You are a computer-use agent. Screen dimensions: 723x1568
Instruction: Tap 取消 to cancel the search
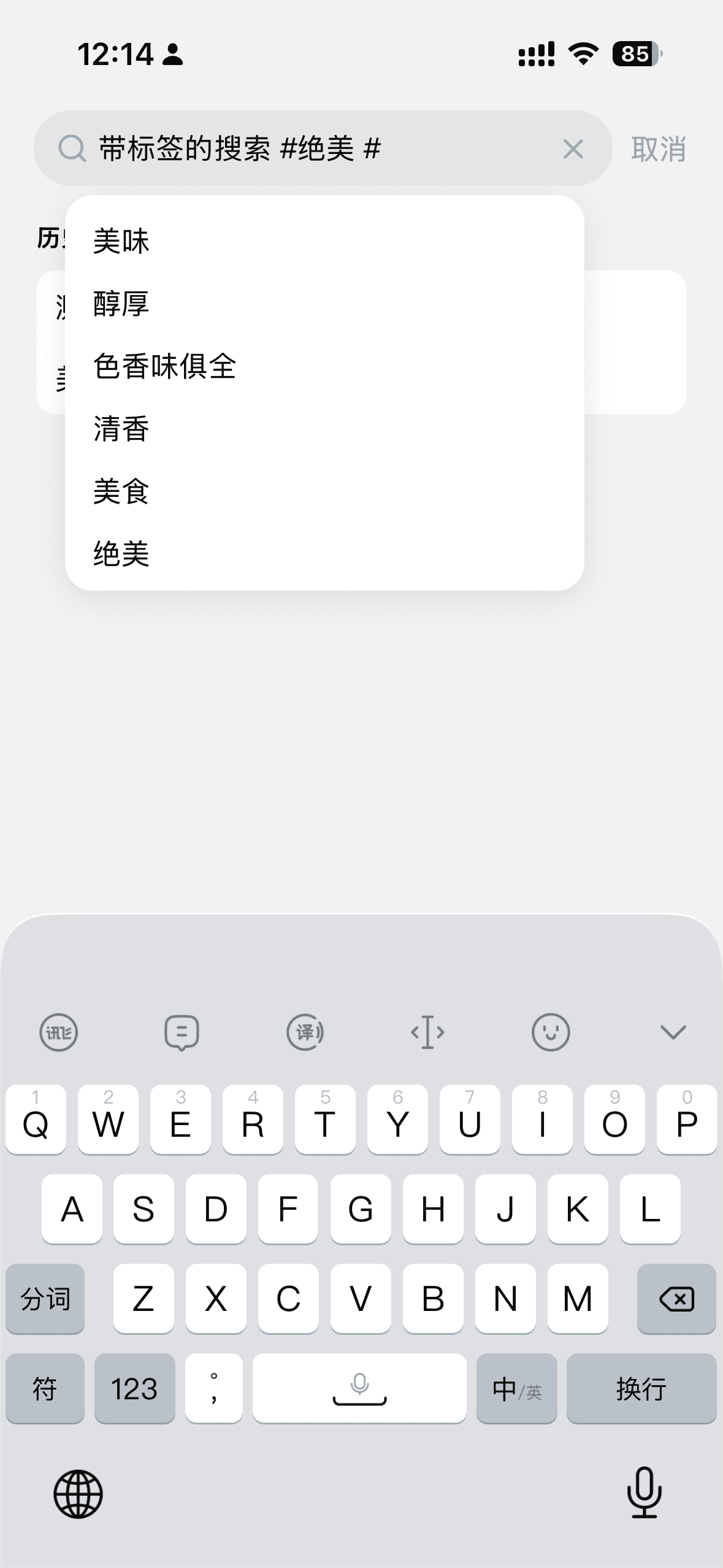tap(658, 149)
